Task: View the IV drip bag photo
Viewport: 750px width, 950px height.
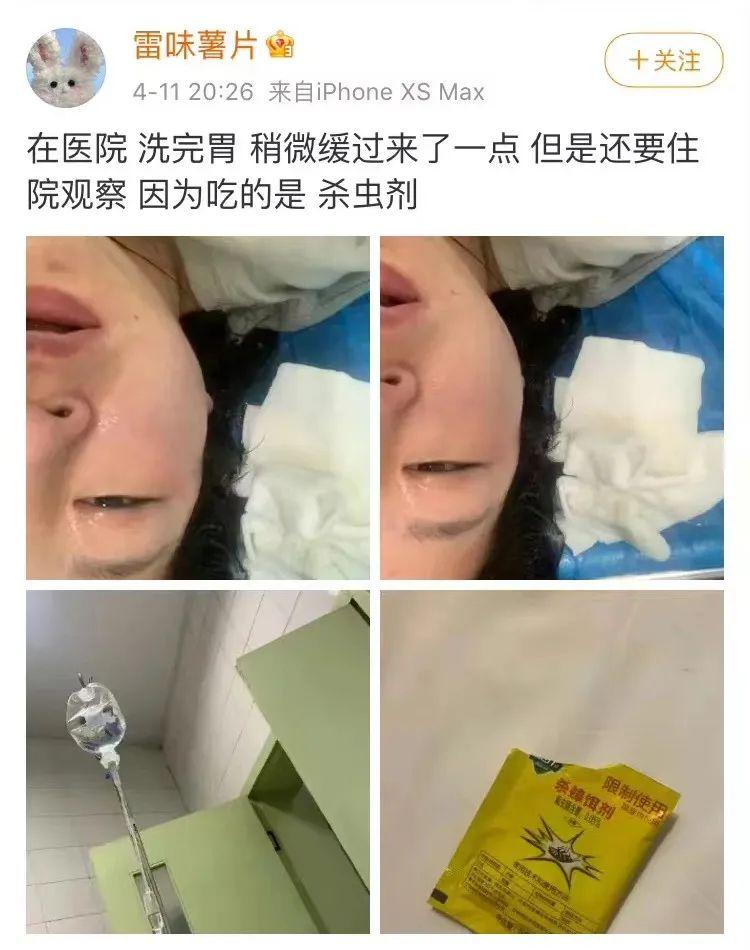Action: (198, 762)
